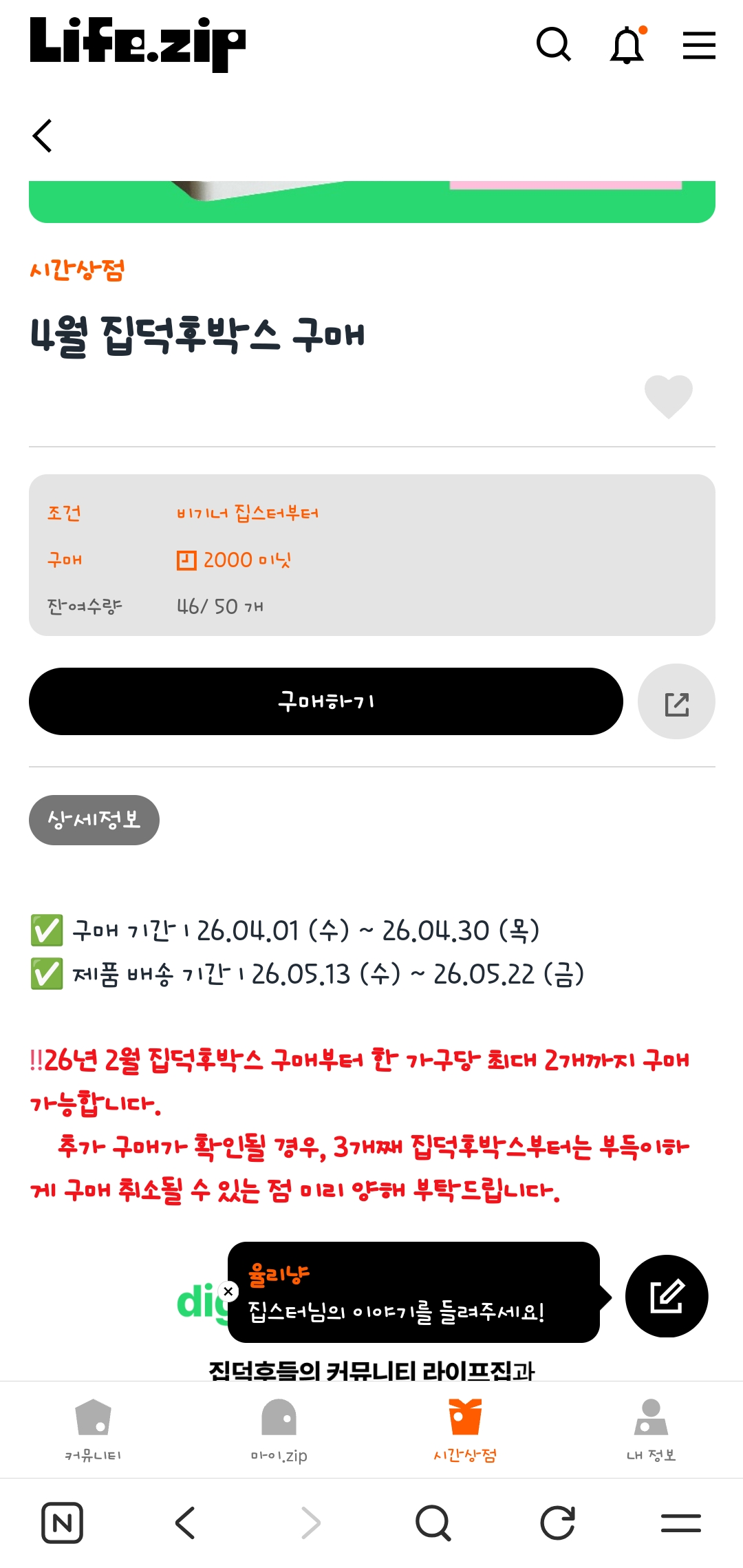
Task: Select the 상세정보 chip
Action: [94, 820]
